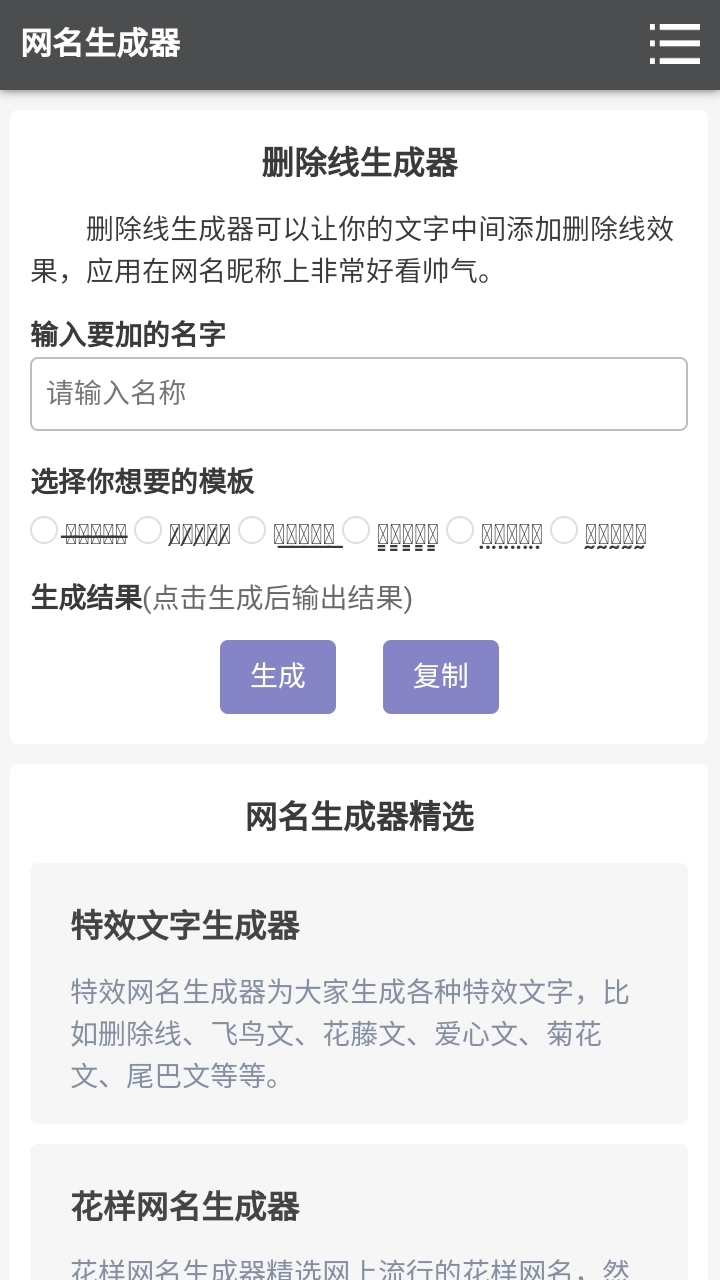The height and width of the screenshot is (1280, 720).
Task: Select the strikethrough template style
Action: point(44,531)
